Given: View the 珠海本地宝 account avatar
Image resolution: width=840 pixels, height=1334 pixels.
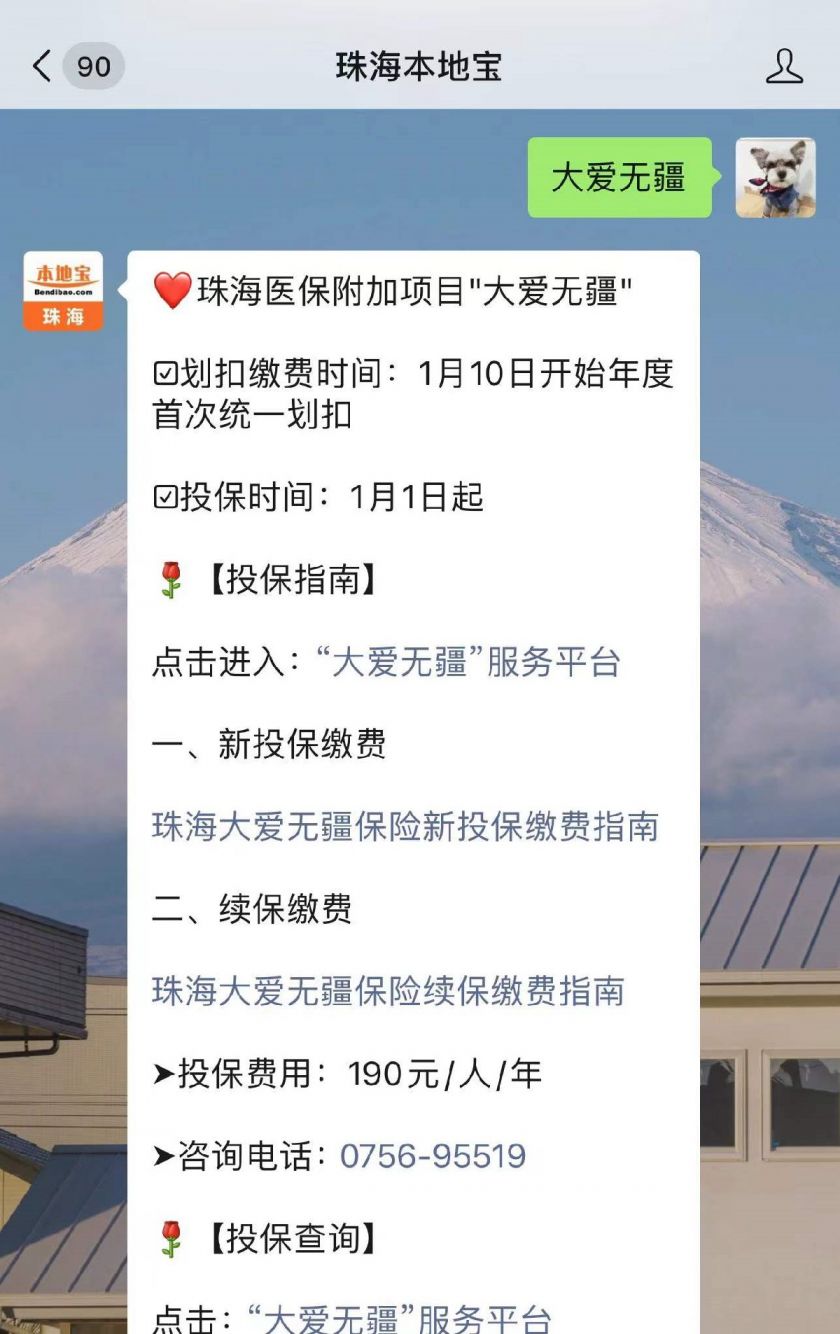Looking at the screenshot, I should (63, 291).
